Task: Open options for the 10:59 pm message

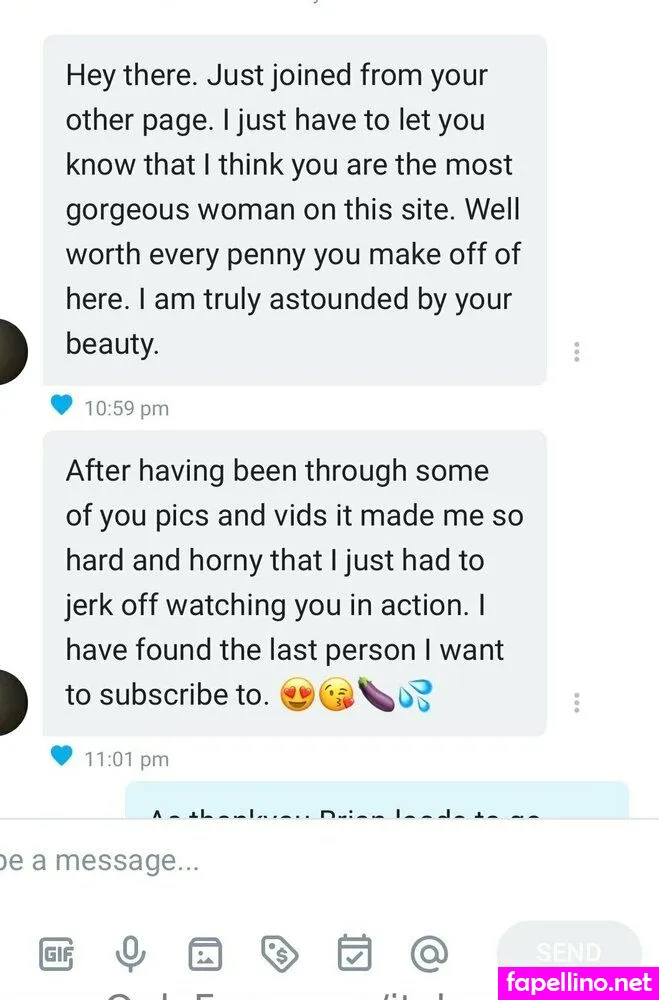Action: [577, 352]
